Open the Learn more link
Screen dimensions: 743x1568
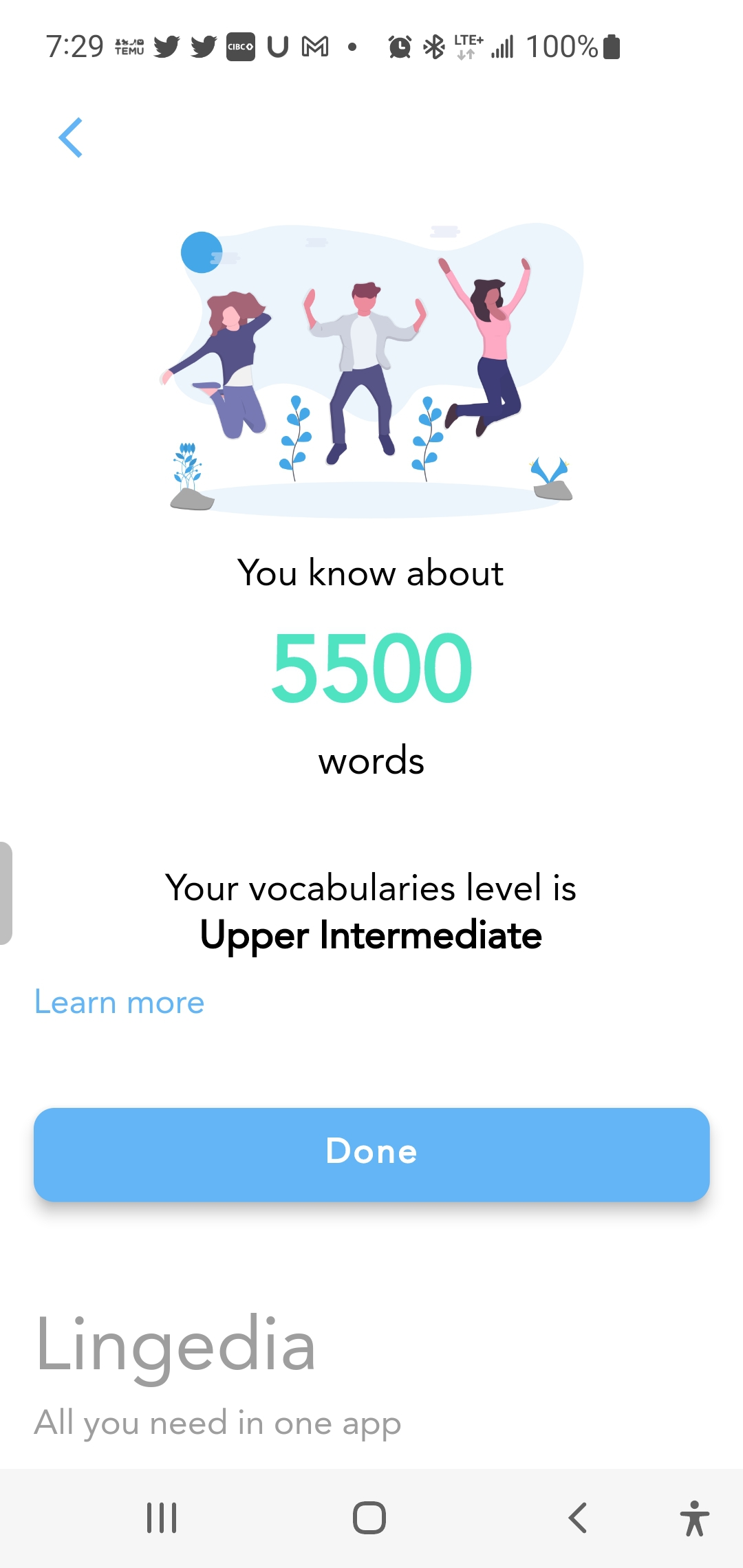click(x=120, y=1003)
